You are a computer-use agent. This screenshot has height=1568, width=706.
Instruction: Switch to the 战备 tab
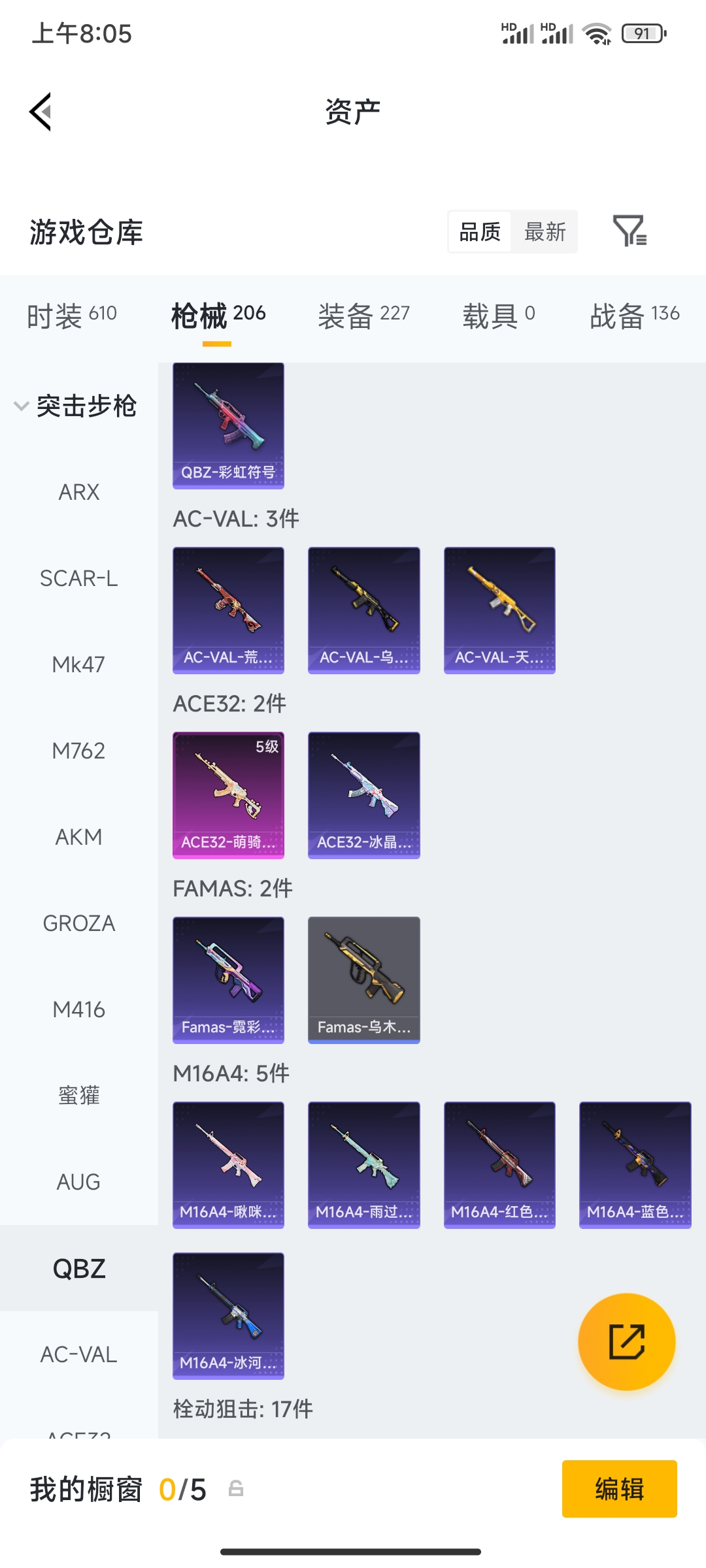(x=635, y=316)
